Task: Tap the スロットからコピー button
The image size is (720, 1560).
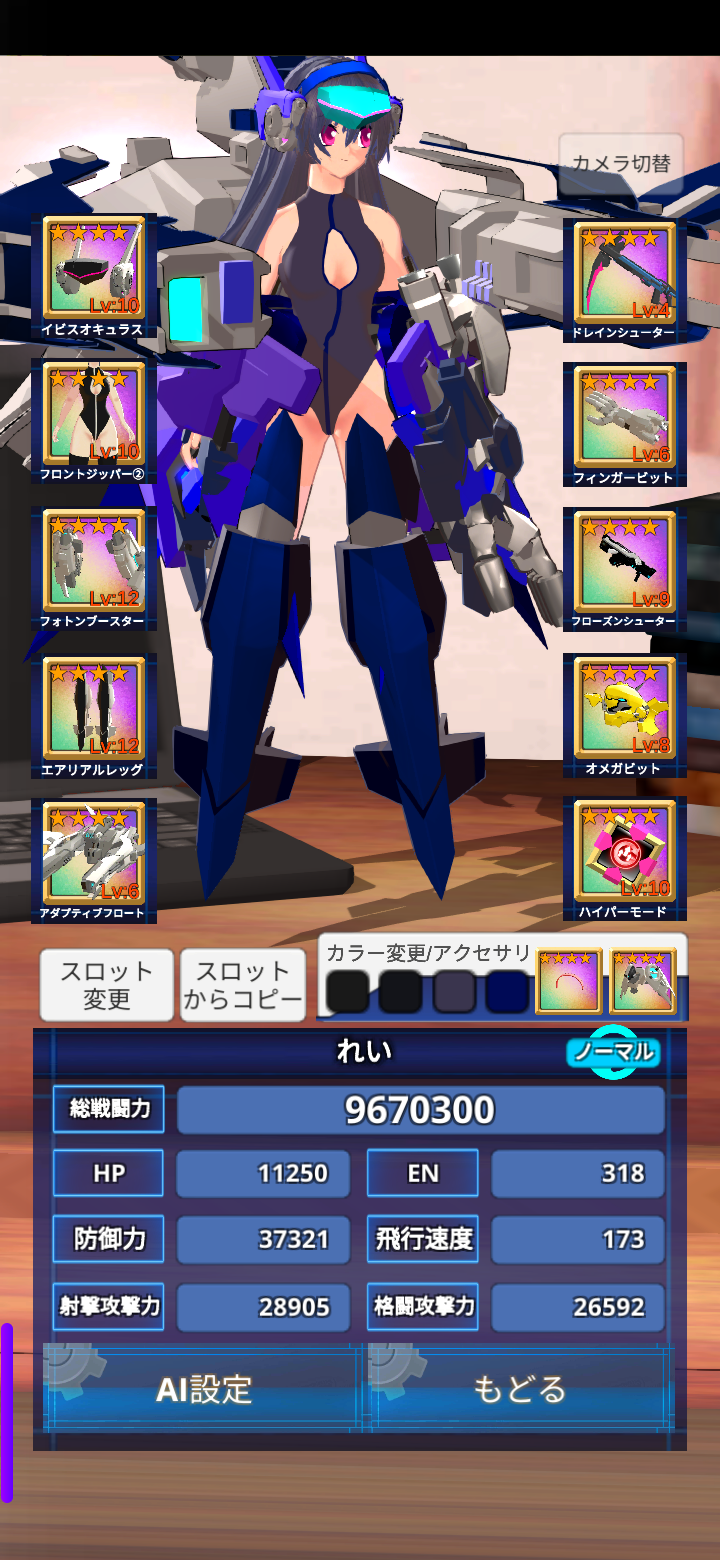Action: (x=243, y=985)
